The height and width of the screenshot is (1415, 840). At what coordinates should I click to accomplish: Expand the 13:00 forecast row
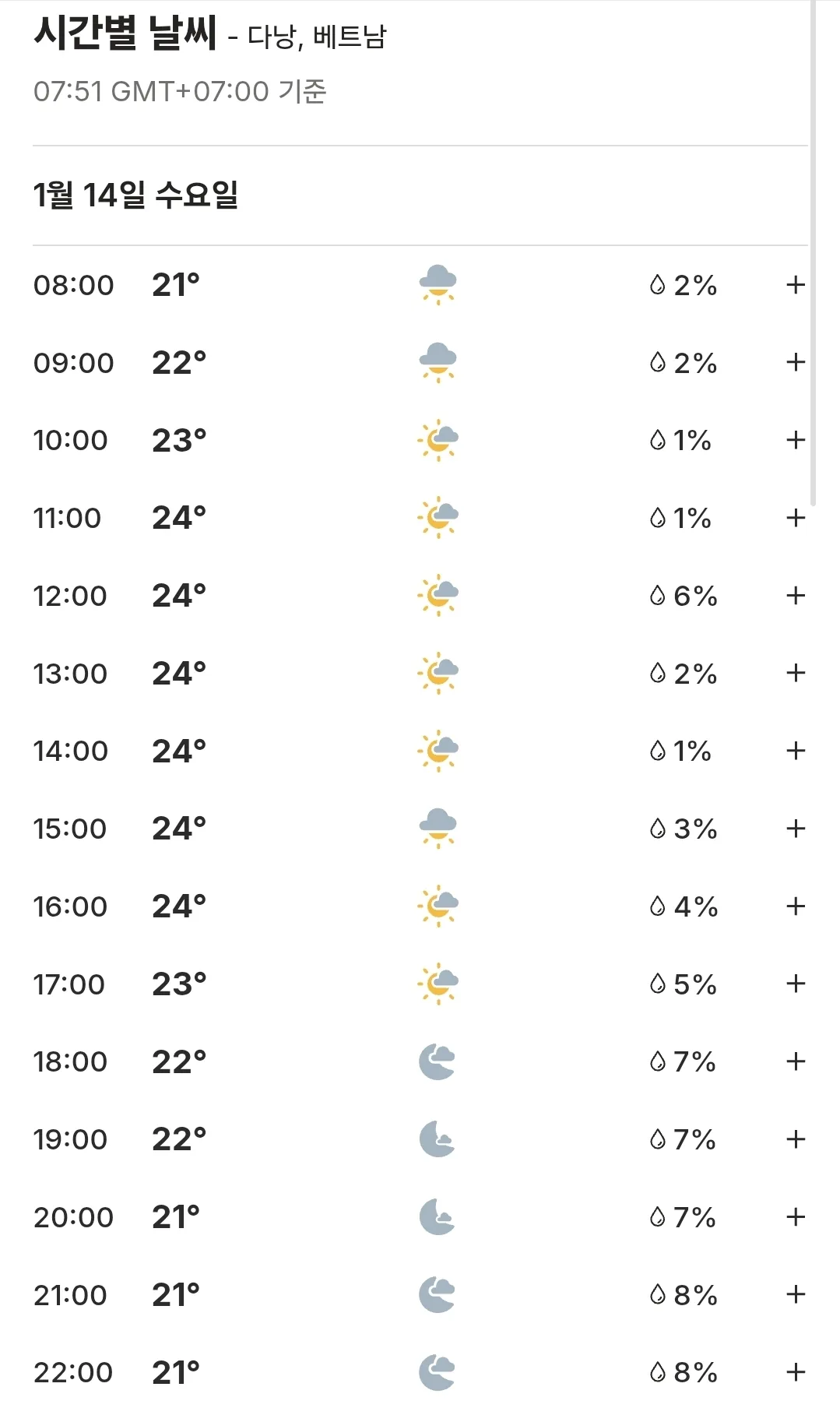tap(795, 673)
